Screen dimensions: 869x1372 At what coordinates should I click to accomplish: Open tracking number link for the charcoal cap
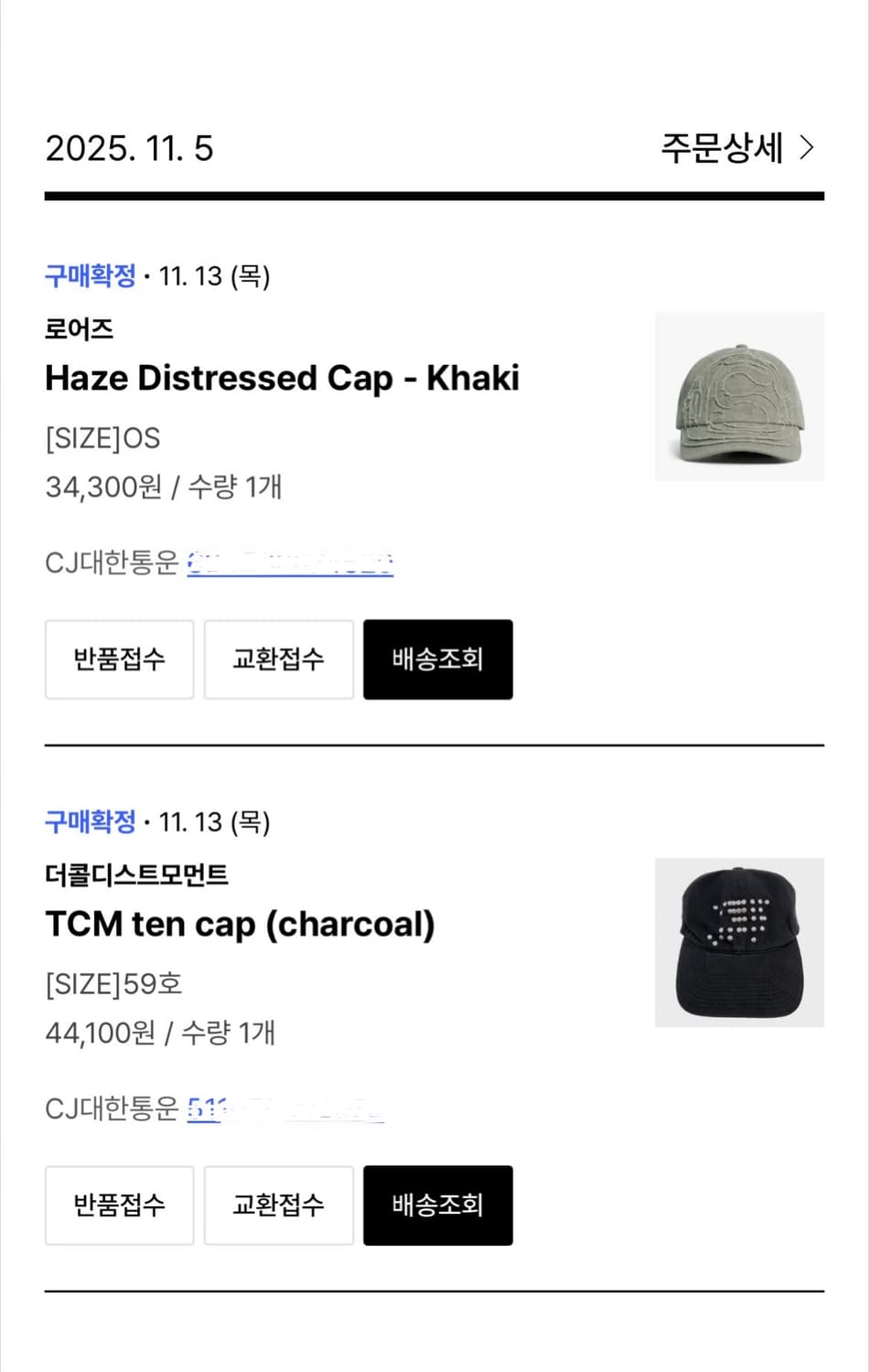click(x=286, y=1109)
